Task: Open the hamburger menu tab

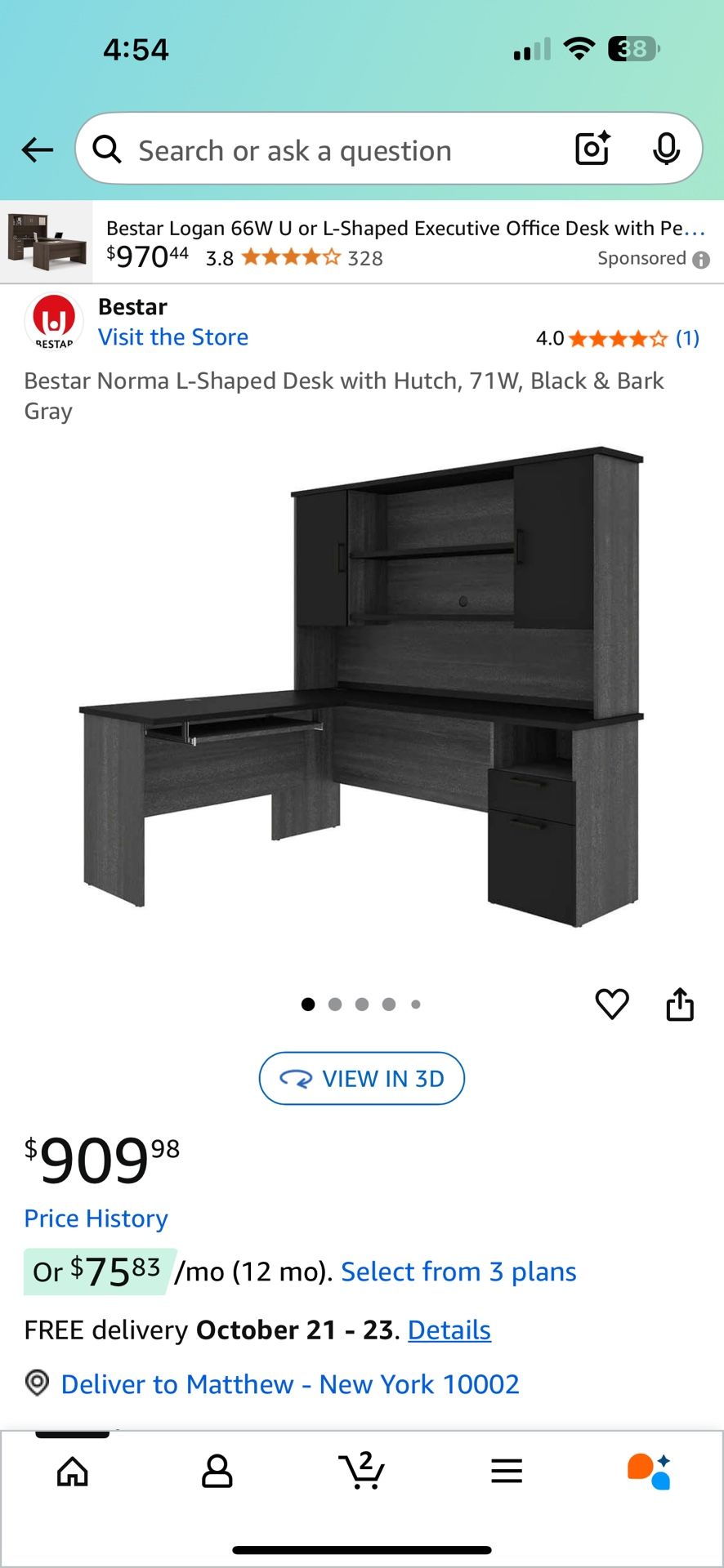Action: (x=507, y=1472)
